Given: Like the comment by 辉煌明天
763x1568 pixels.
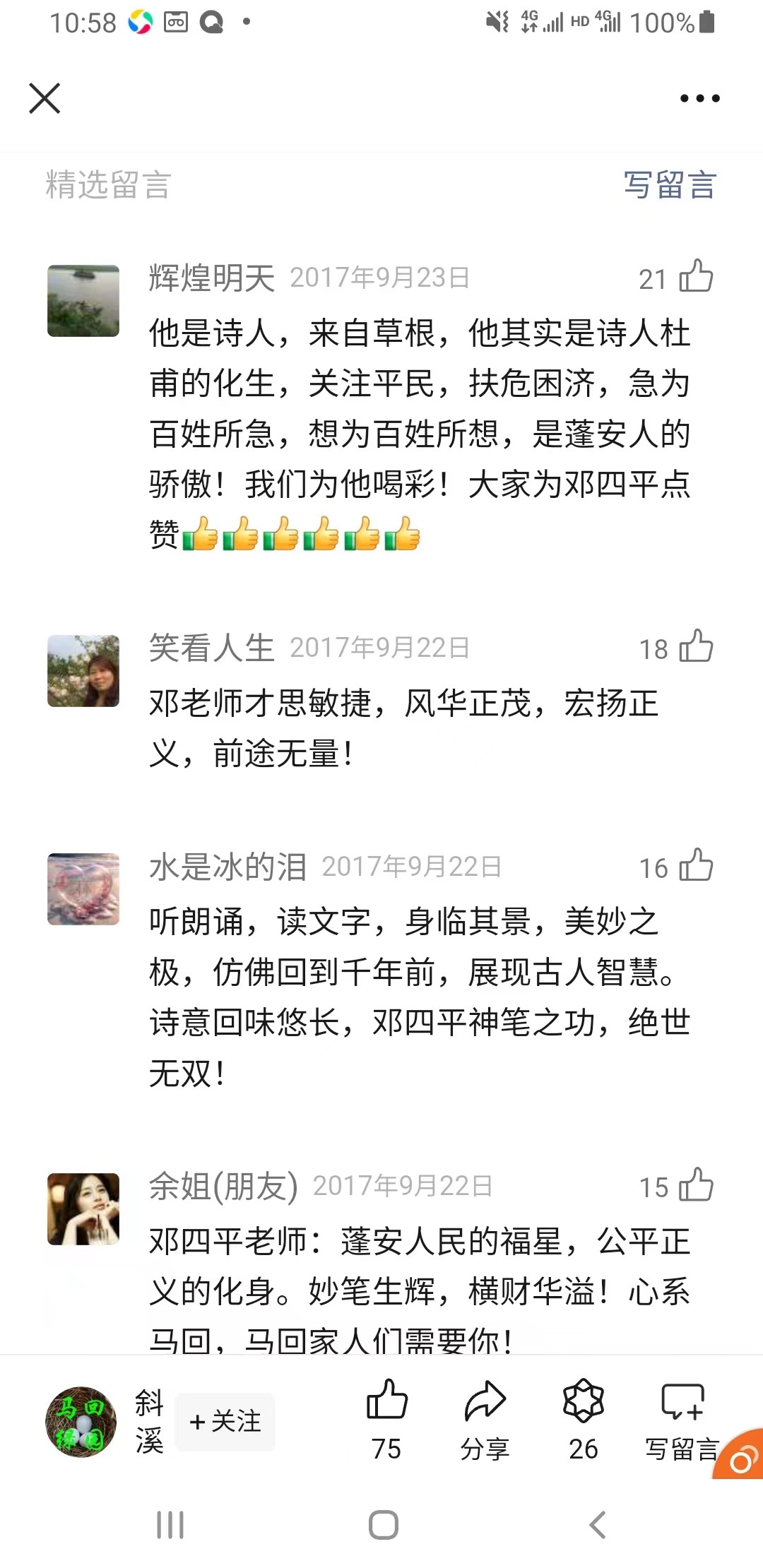Looking at the screenshot, I should [x=696, y=277].
